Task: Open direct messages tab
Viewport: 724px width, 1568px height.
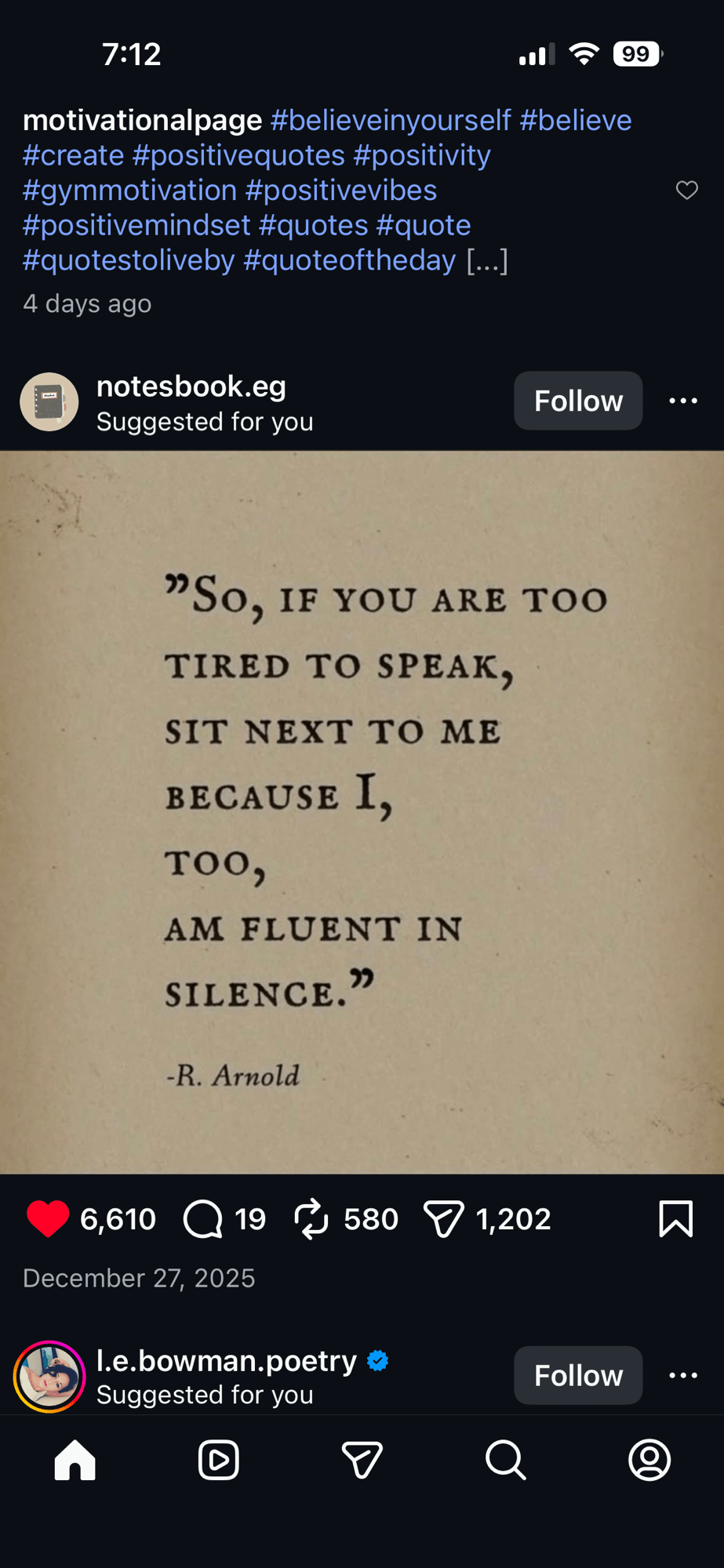Action: pos(362,1460)
